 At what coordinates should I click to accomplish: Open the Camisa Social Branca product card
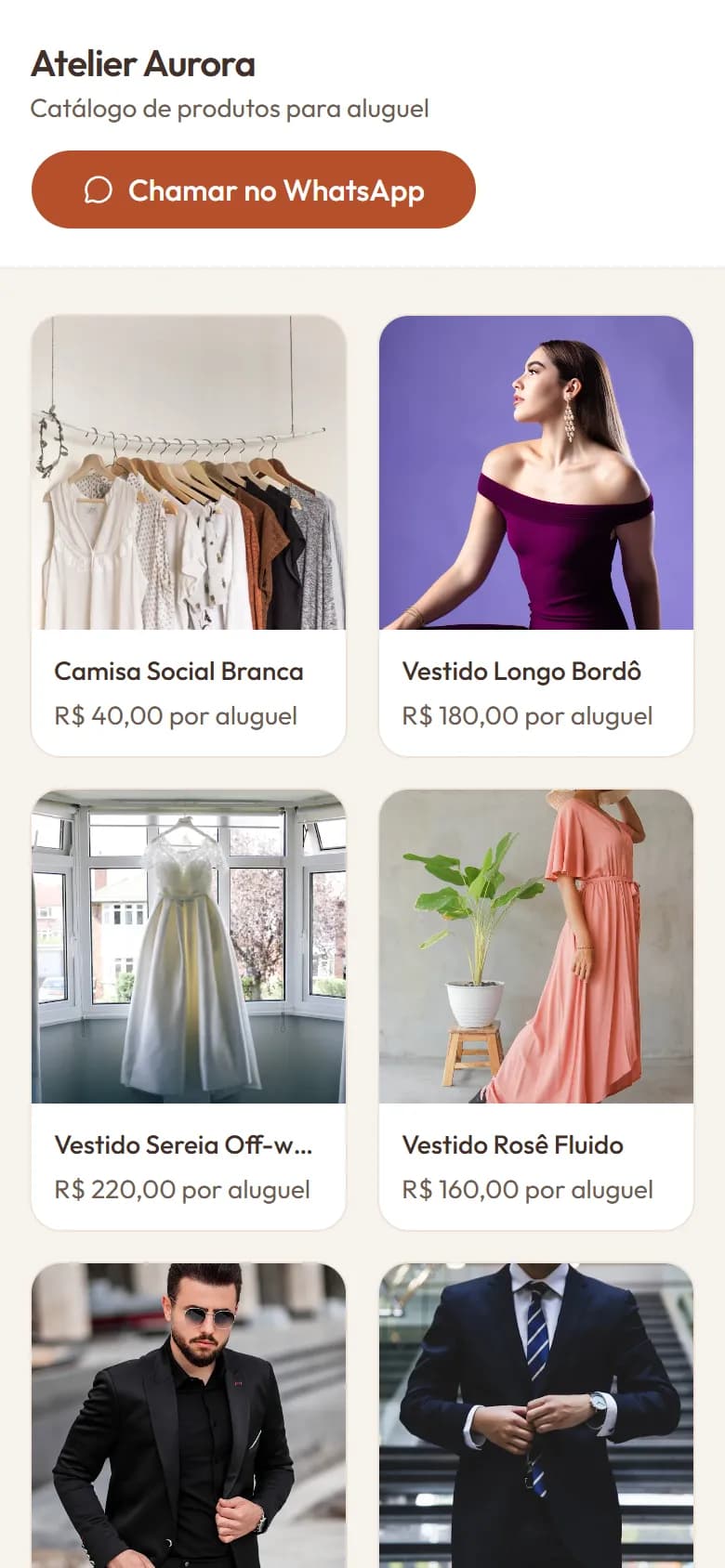(189, 536)
